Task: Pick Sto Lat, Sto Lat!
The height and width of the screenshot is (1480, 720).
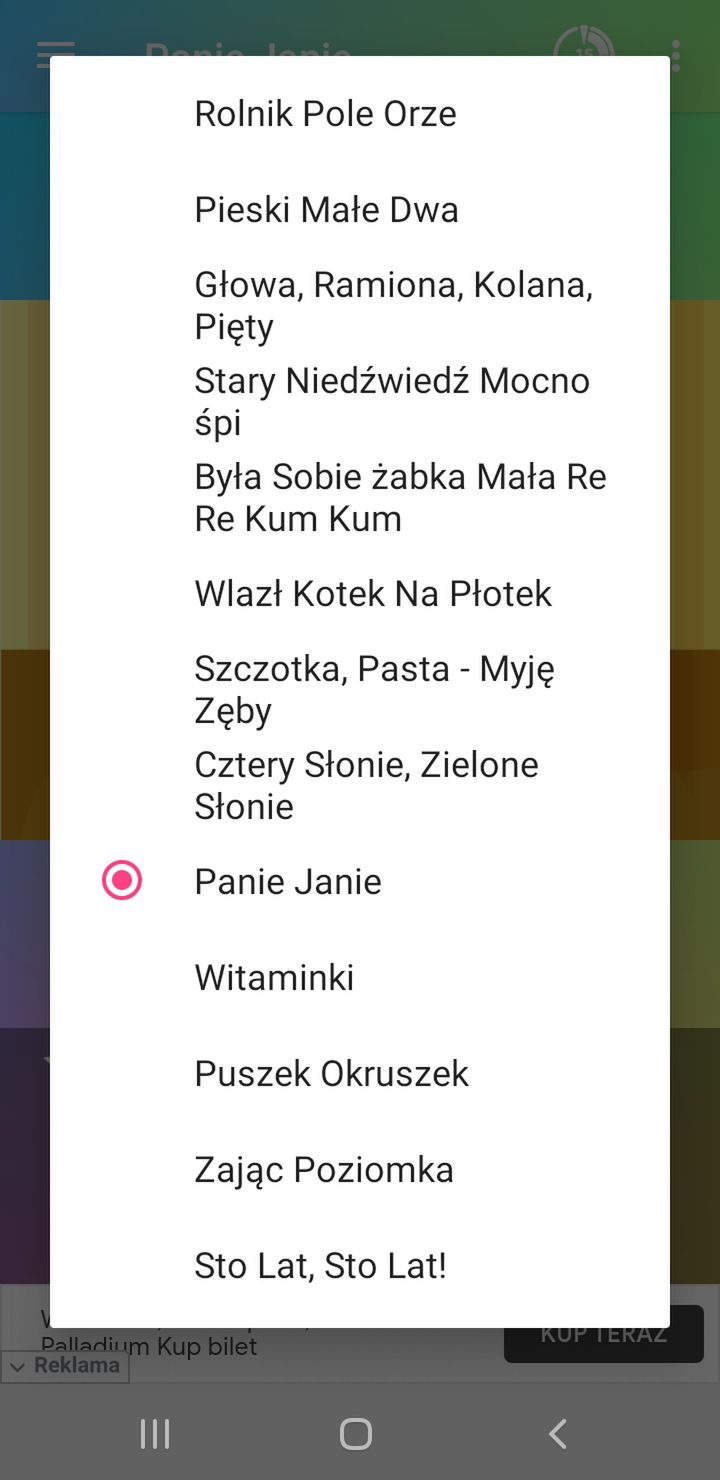Action: [360, 1266]
